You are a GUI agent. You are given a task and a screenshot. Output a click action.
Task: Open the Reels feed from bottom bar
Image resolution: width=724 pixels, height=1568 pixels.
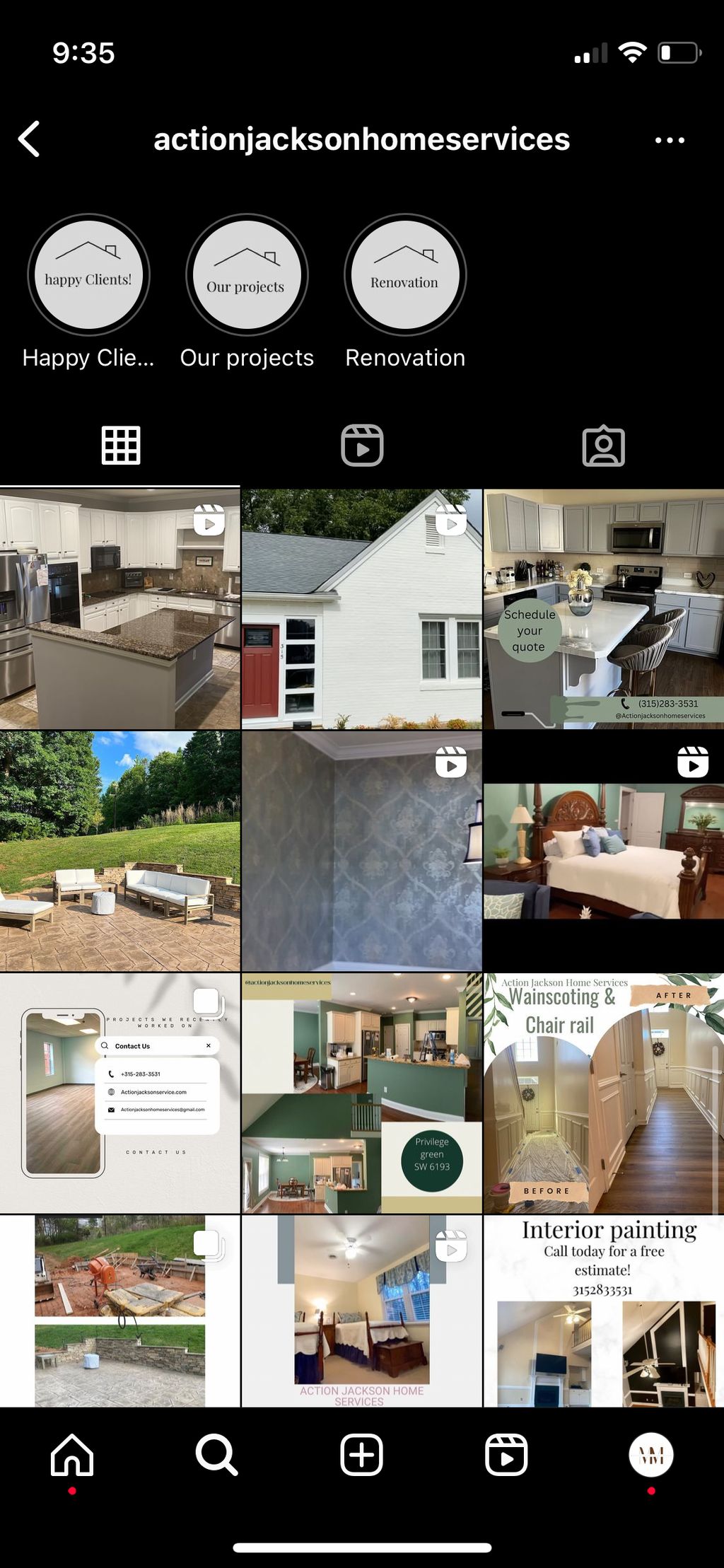[506, 1455]
